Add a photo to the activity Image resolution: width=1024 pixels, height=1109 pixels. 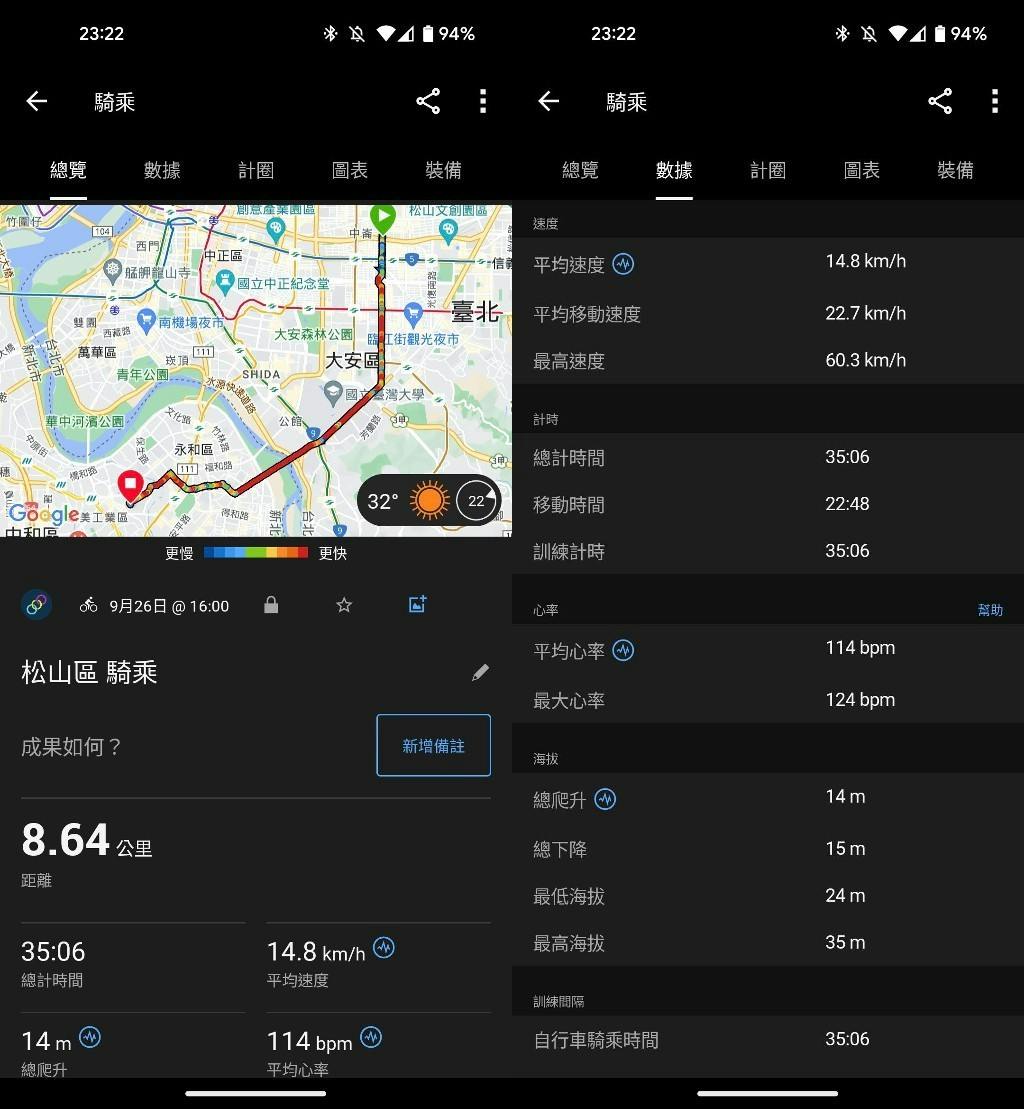(x=418, y=605)
